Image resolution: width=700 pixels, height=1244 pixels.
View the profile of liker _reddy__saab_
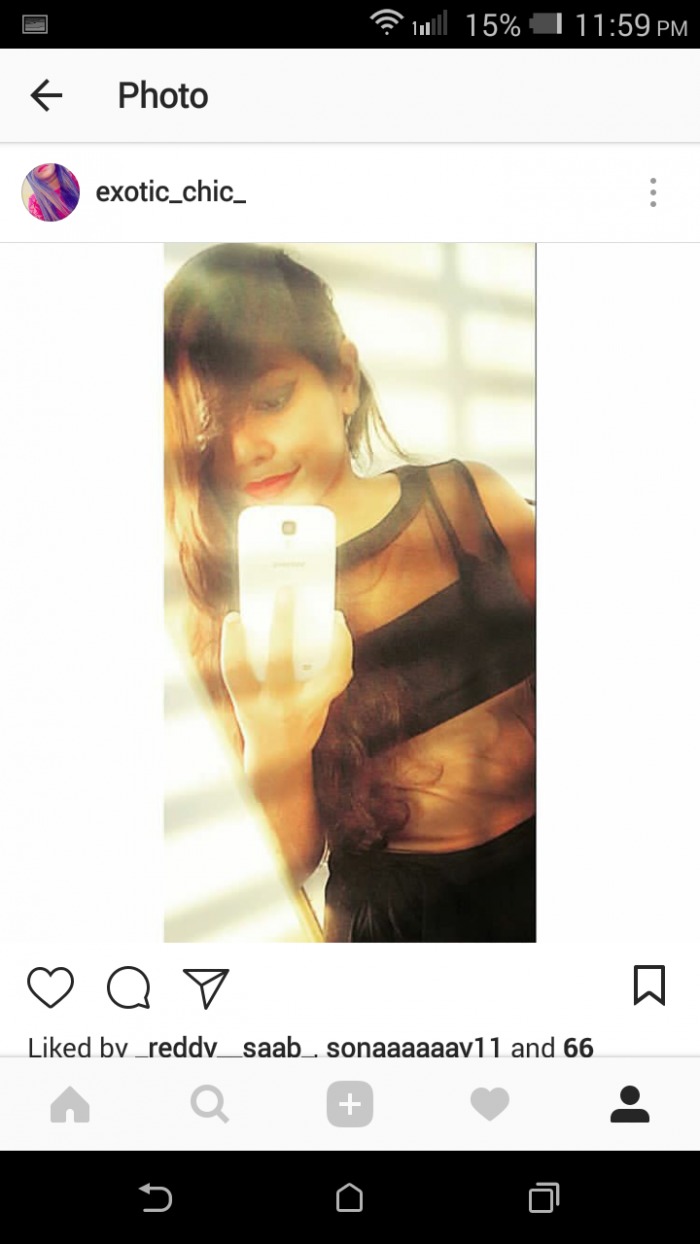(x=226, y=1047)
